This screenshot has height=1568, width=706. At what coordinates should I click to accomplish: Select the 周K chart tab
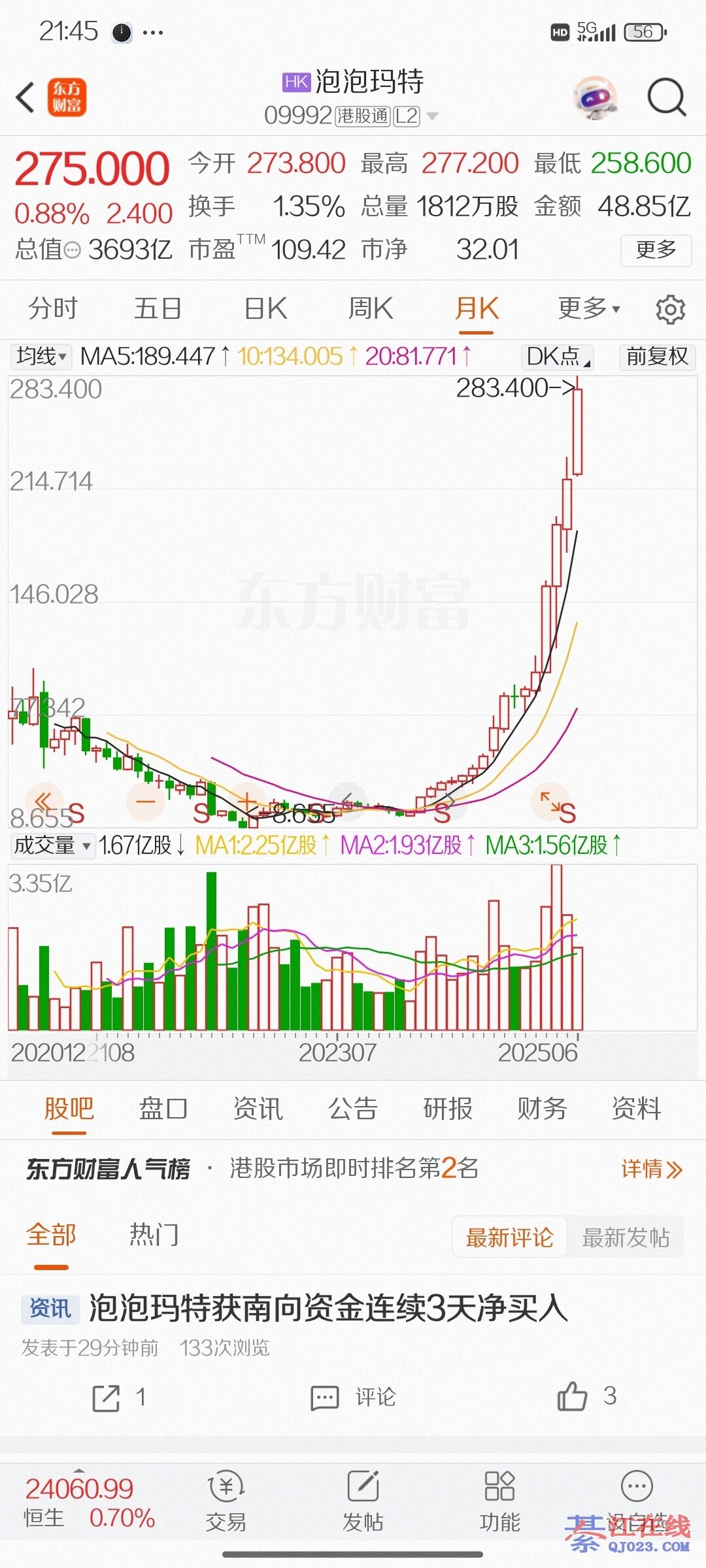(x=371, y=308)
